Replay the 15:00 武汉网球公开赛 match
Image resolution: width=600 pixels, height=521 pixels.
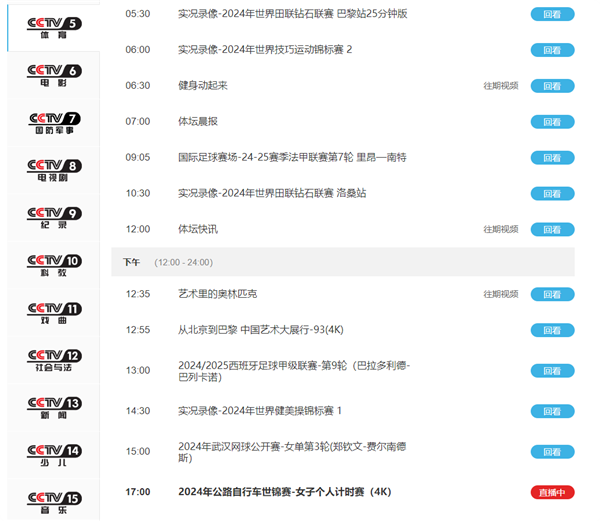[552, 452]
